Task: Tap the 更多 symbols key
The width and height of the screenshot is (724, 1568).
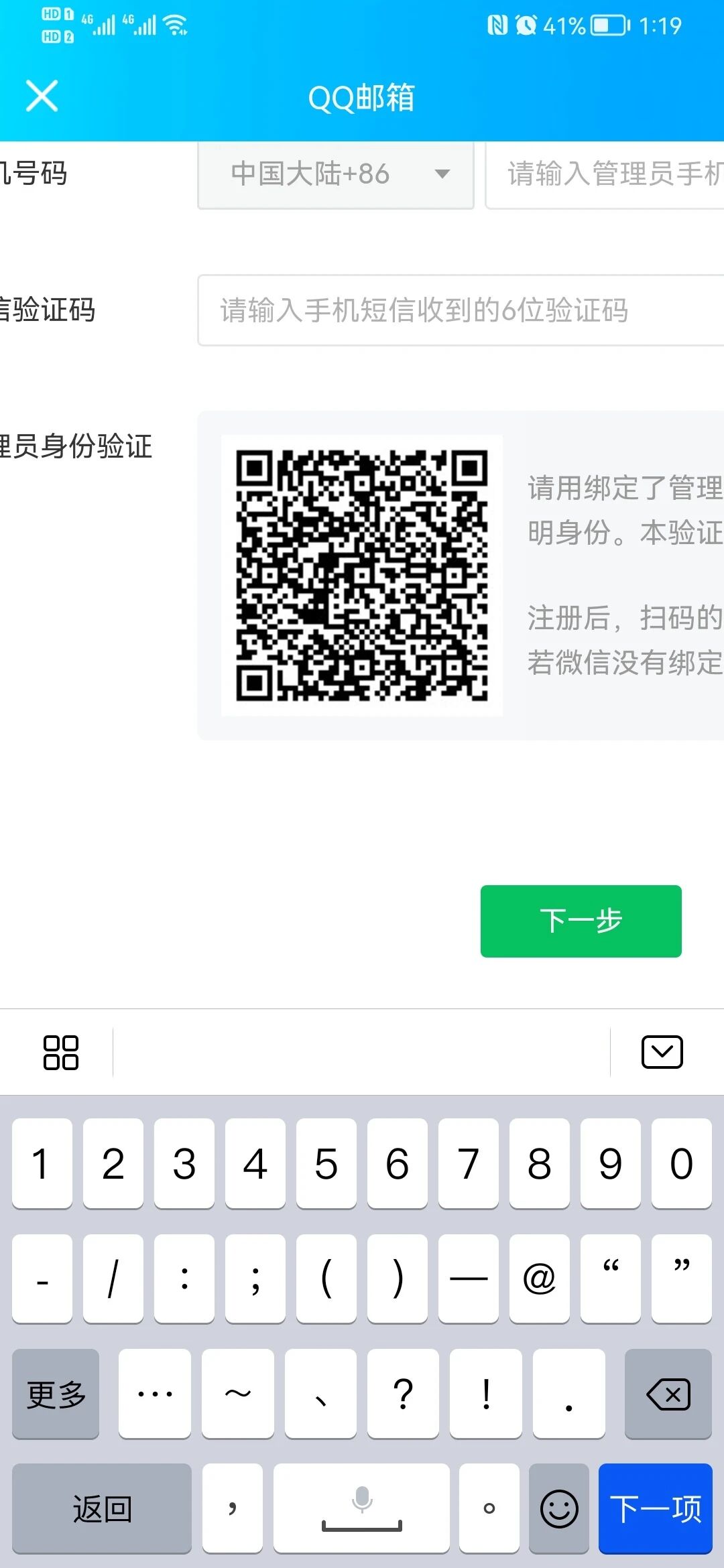Action: 56,1394
